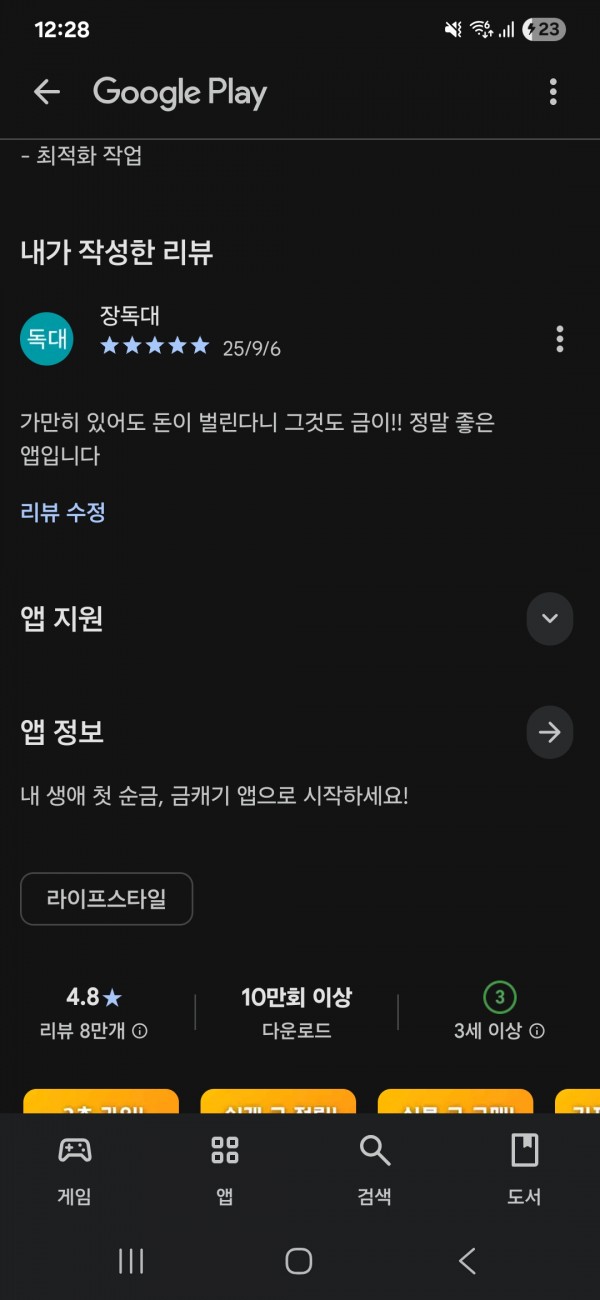
Task: Go back using the top arrow
Action: point(47,93)
